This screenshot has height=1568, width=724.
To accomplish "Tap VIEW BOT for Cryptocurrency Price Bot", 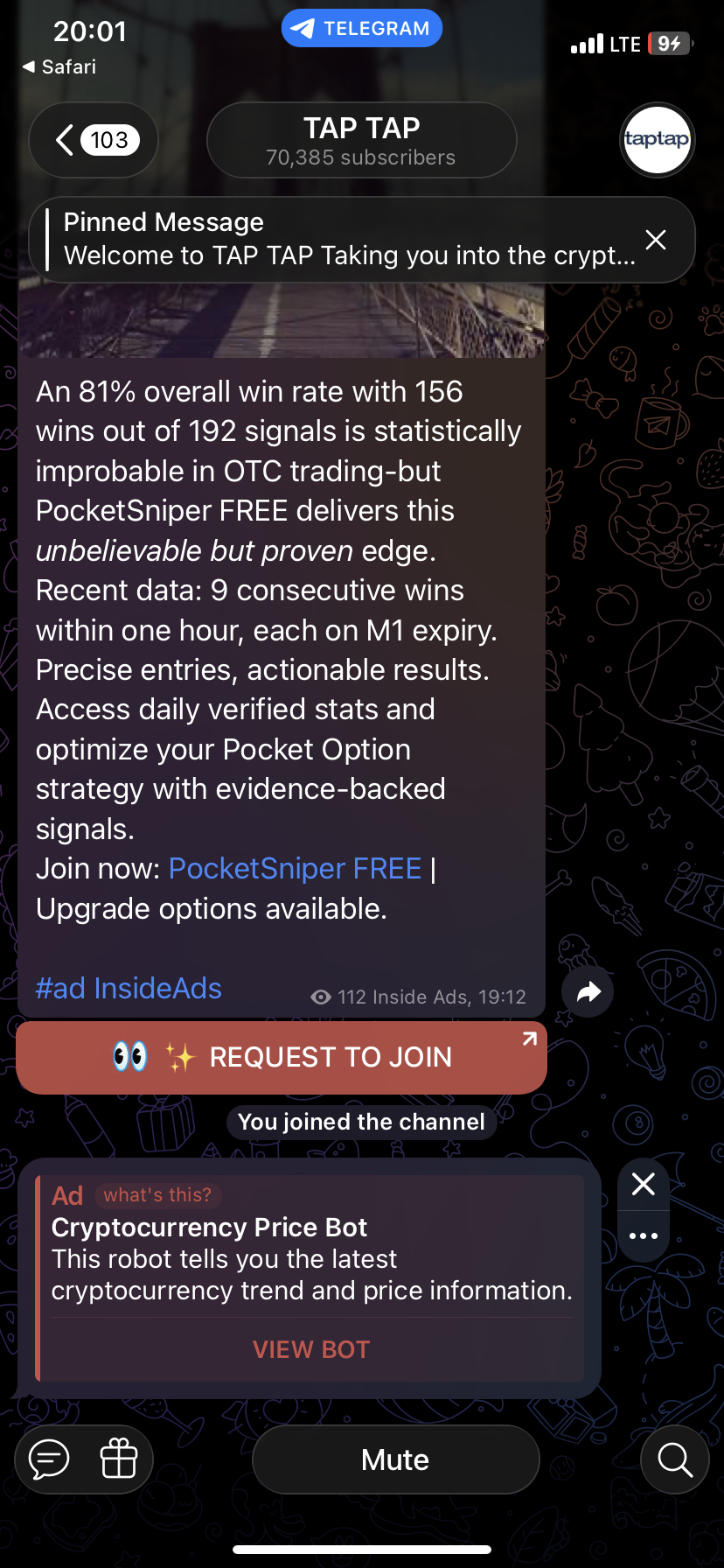I will [311, 1349].
